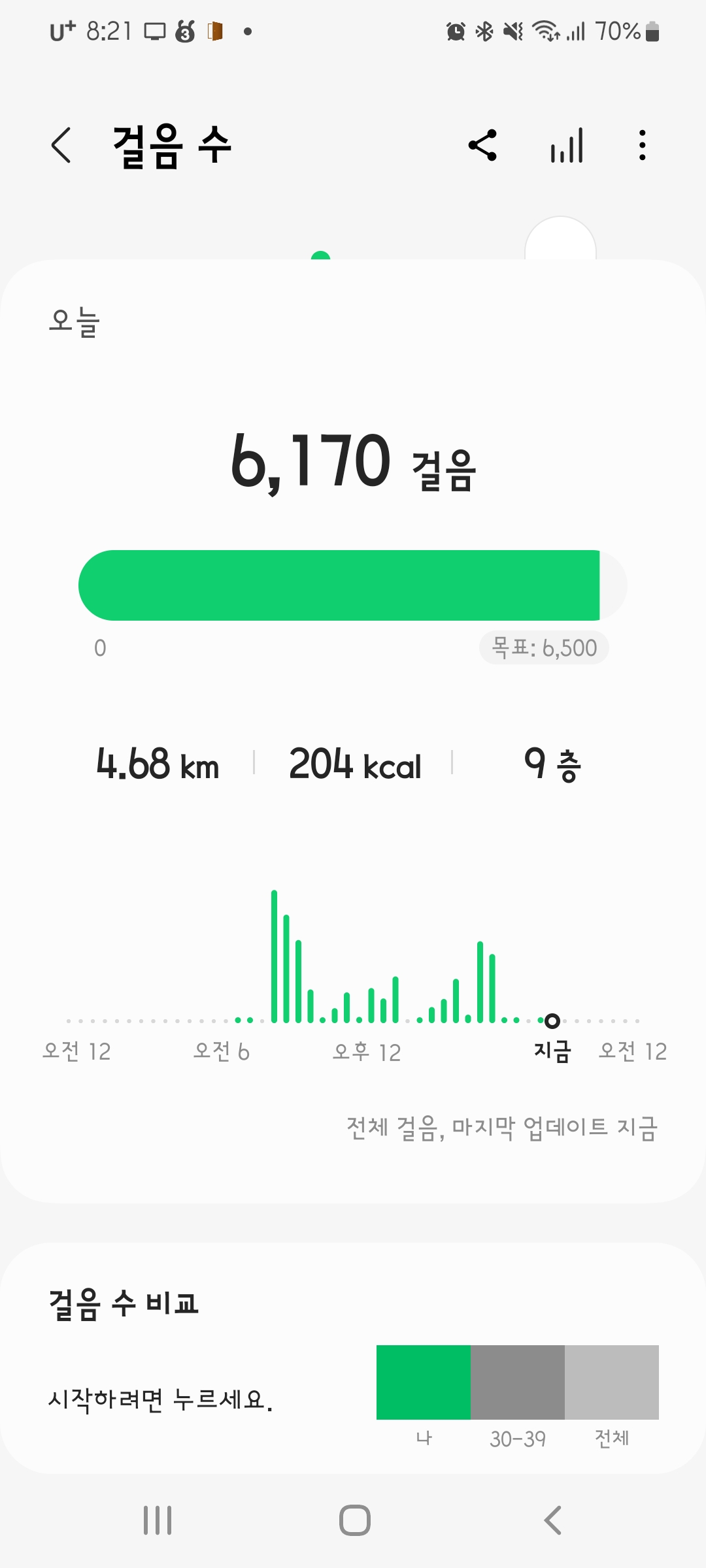Share today's step count

[483, 145]
